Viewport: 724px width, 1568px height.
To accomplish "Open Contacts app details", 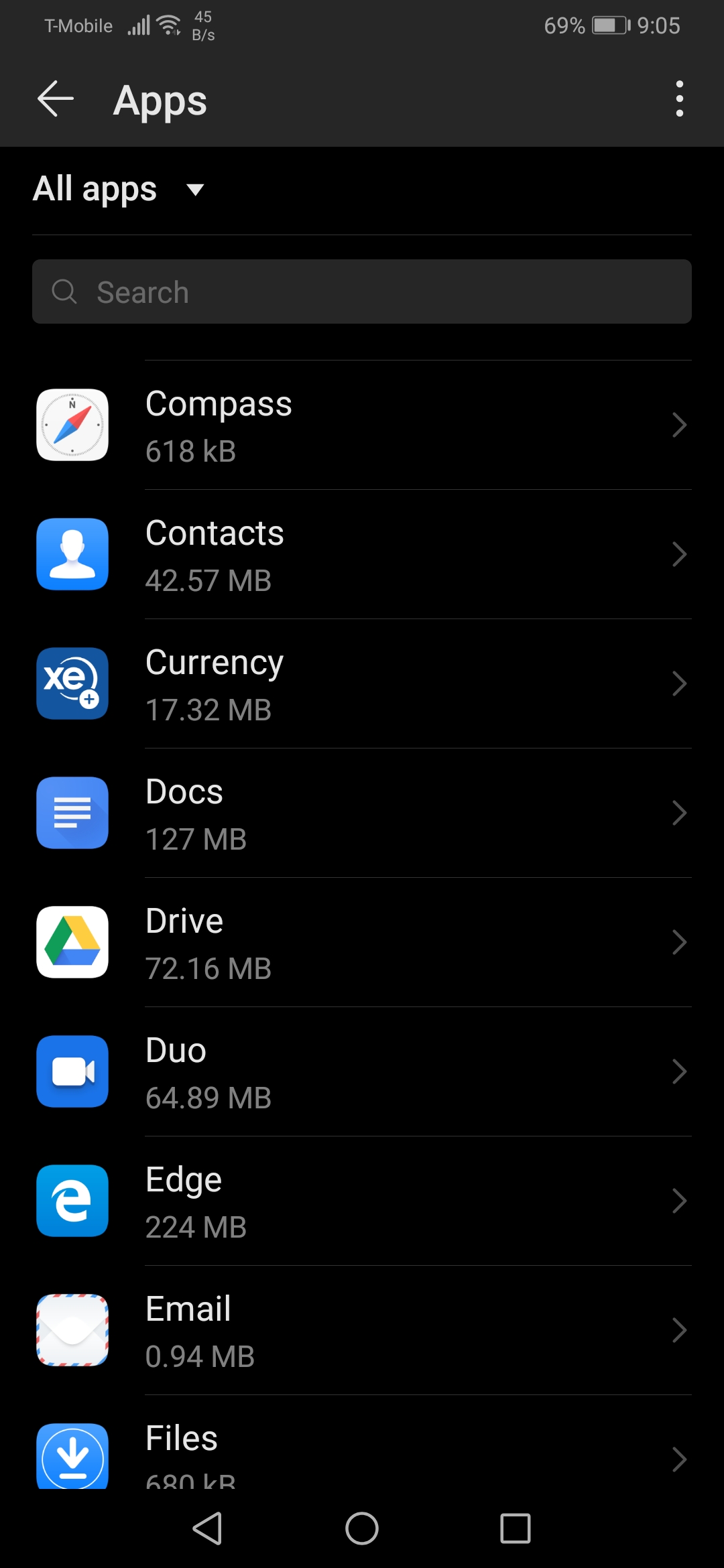I will (362, 555).
